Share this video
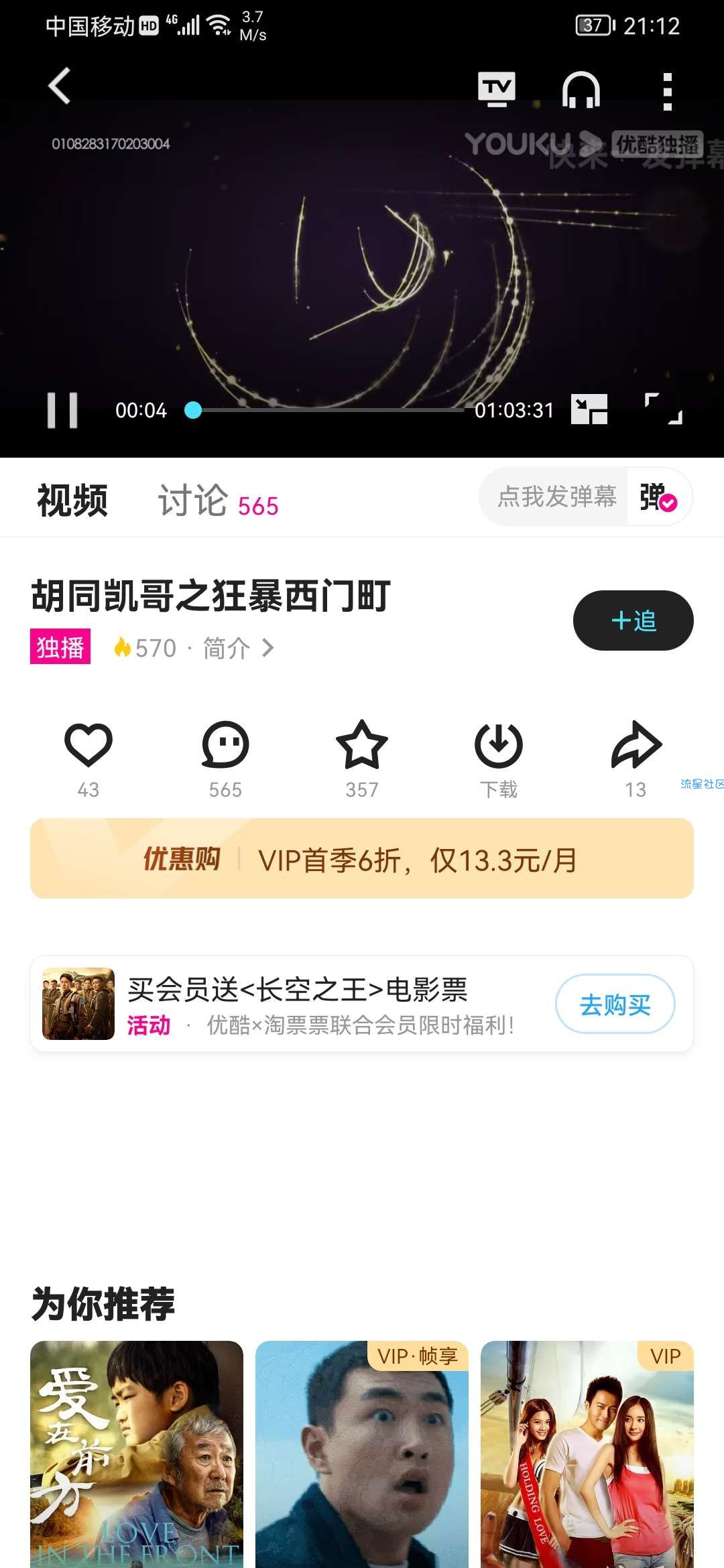The image size is (724, 1568). [636, 745]
